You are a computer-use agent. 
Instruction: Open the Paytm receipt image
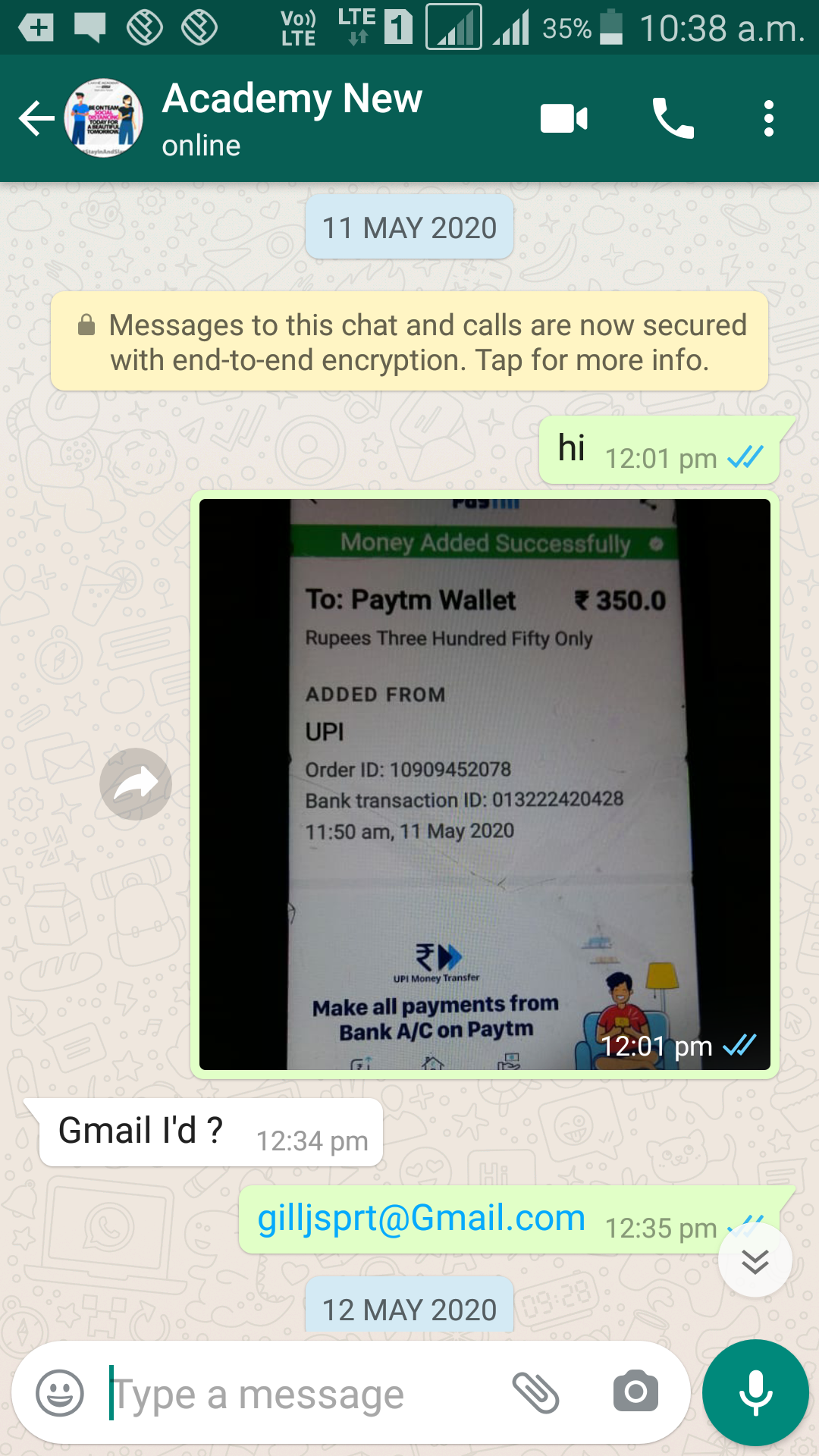click(x=485, y=784)
